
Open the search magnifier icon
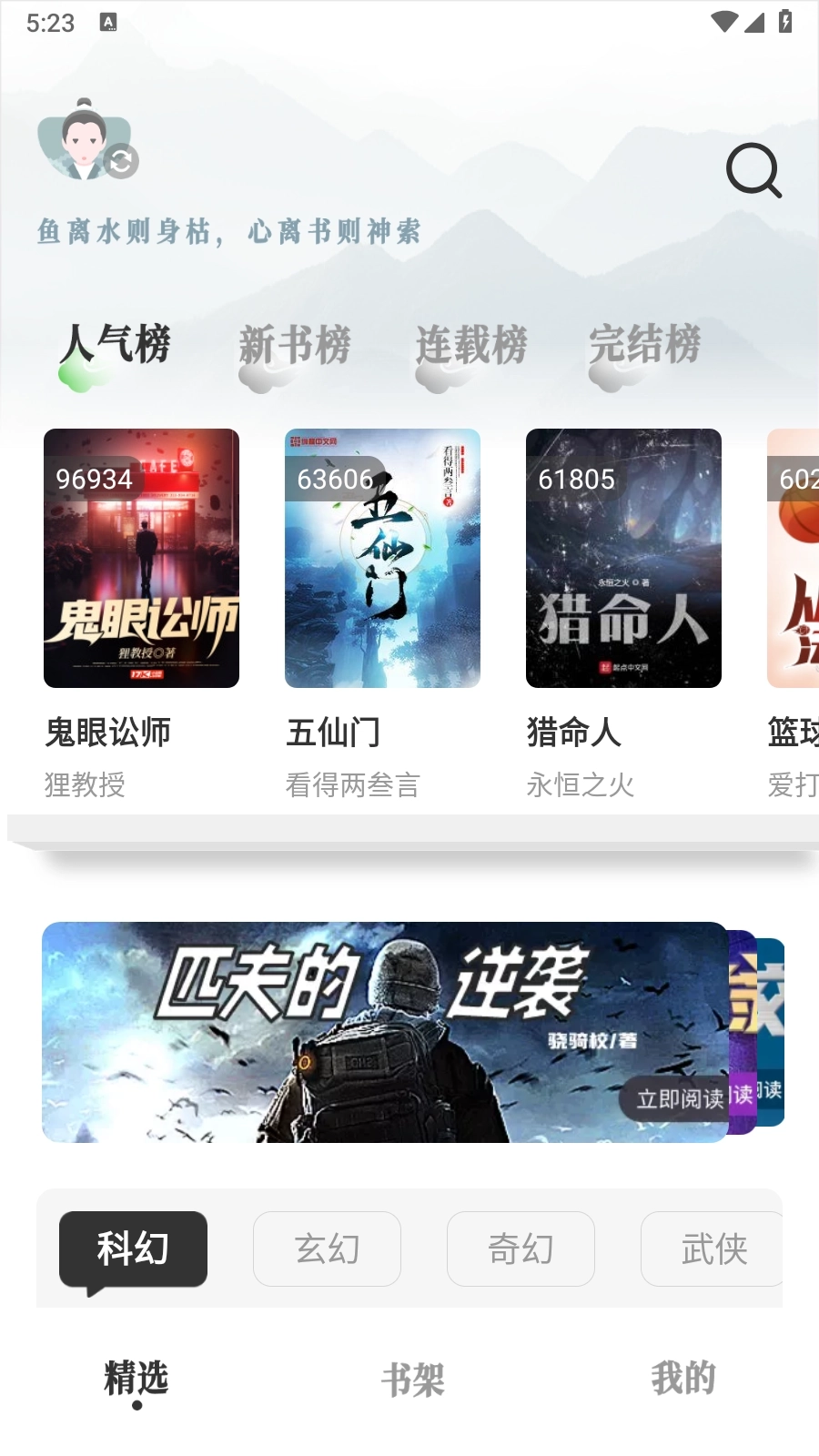click(x=753, y=170)
